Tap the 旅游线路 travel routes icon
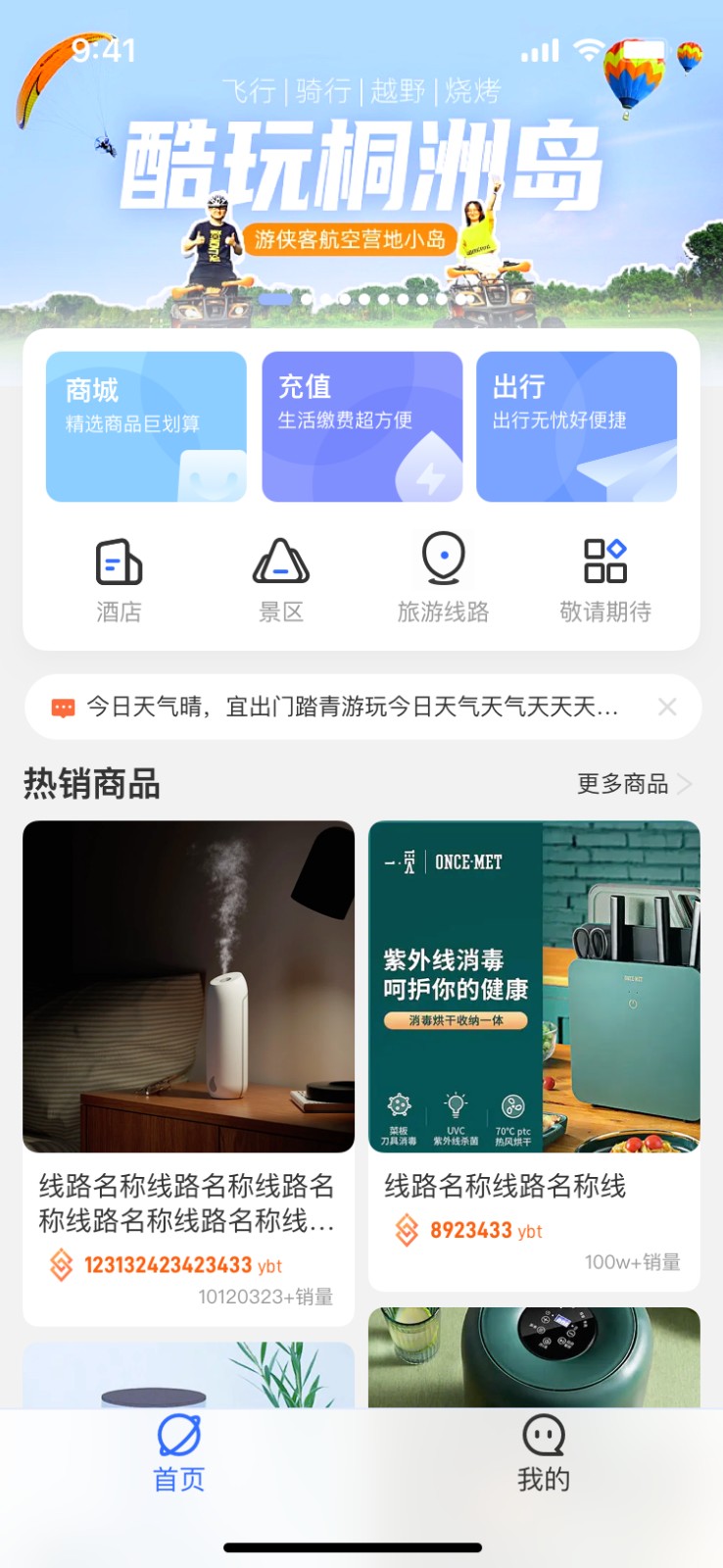Viewport: 723px width, 1568px height. point(444,562)
